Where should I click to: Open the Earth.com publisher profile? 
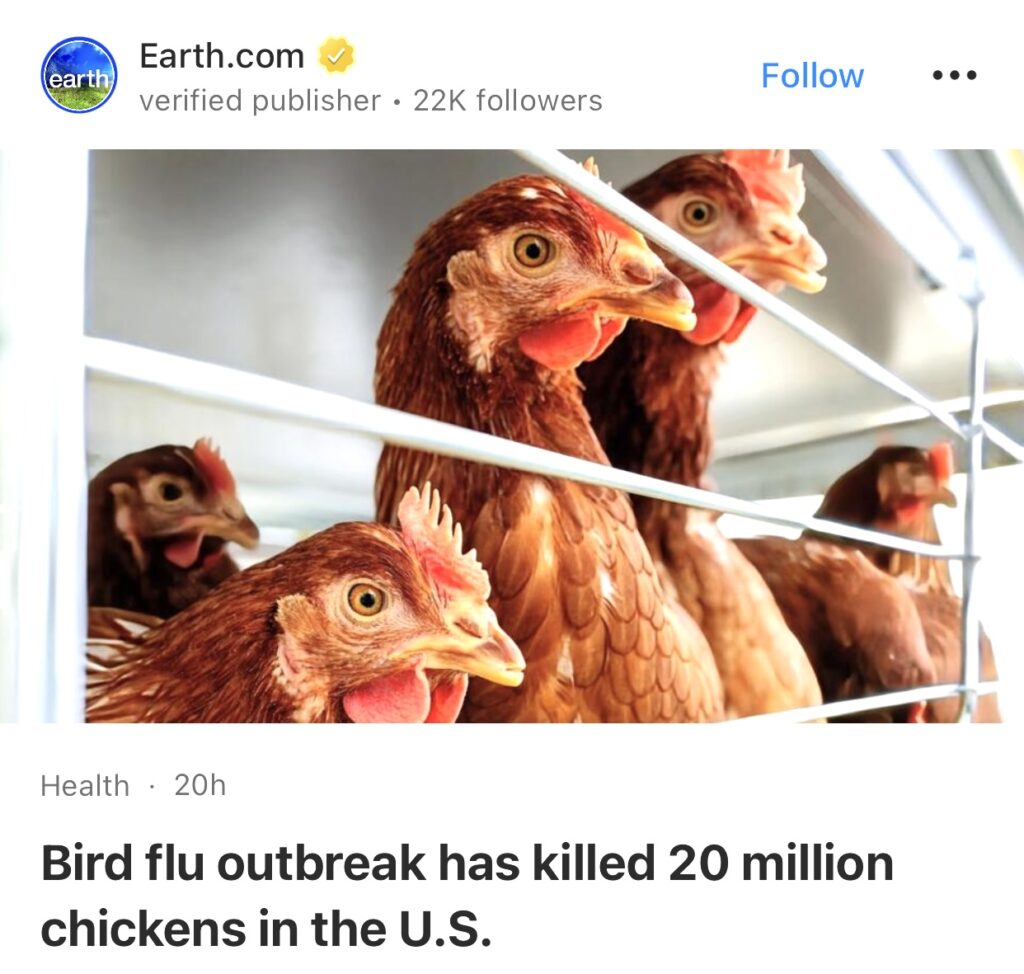point(221,57)
